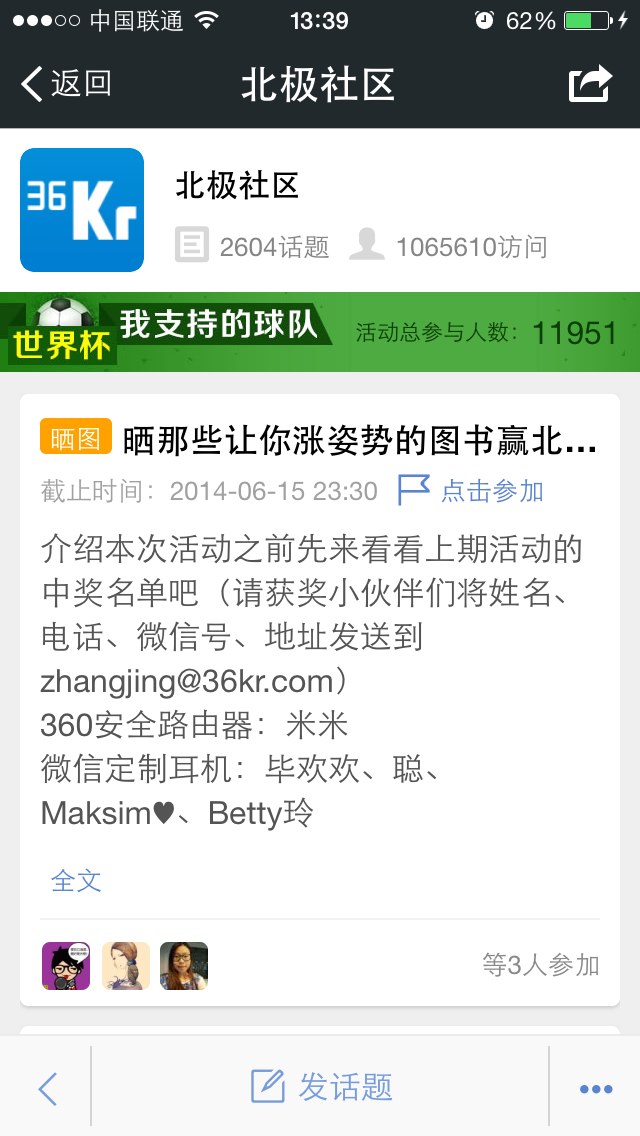The height and width of the screenshot is (1136, 640).
Task: Open the more options dots menu
Action: point(596,1089)
